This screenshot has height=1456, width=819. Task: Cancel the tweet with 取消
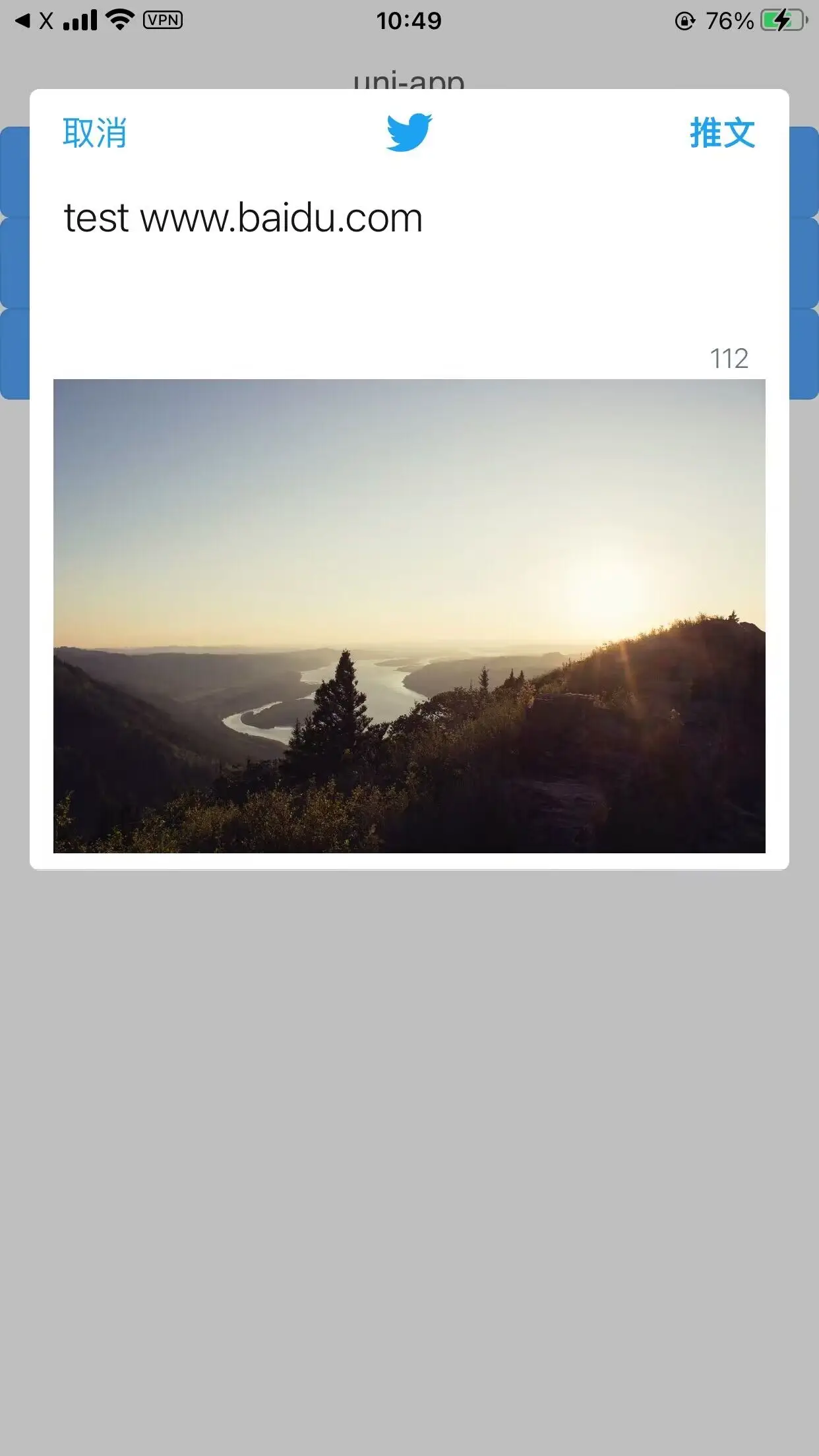click(x=94, y=133)
